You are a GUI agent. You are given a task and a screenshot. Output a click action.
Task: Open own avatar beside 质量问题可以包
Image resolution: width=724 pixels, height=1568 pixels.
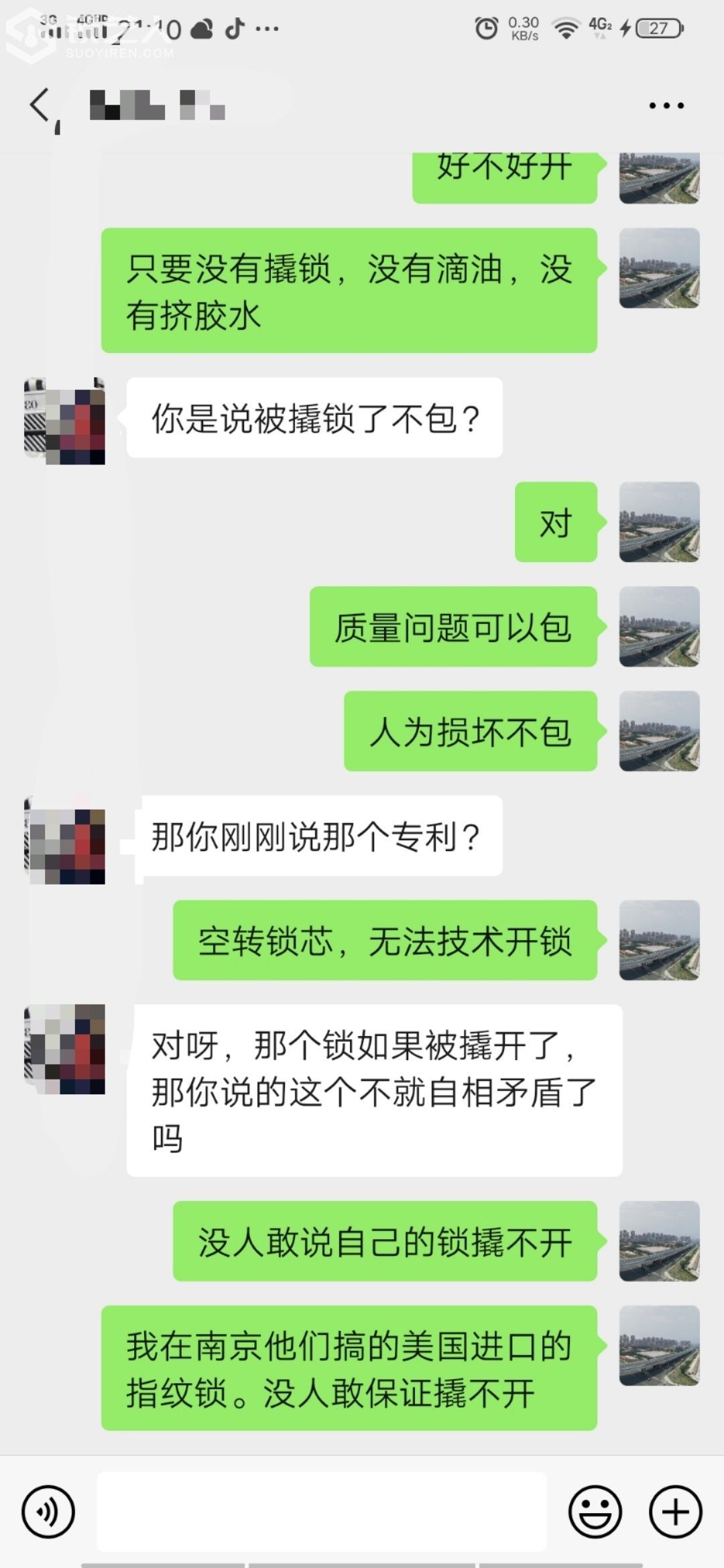point(659,627)
